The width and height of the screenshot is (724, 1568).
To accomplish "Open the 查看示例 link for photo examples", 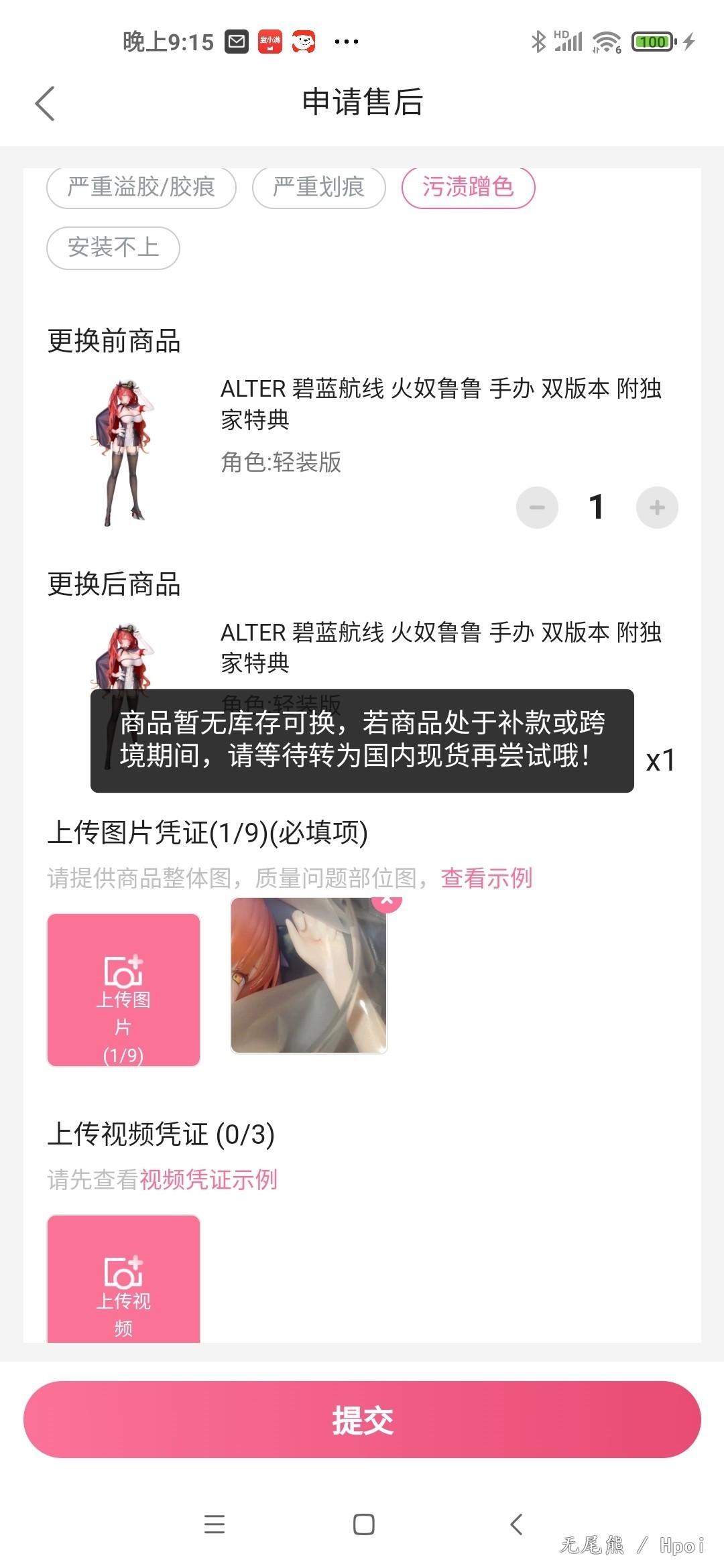I will 487,878.
